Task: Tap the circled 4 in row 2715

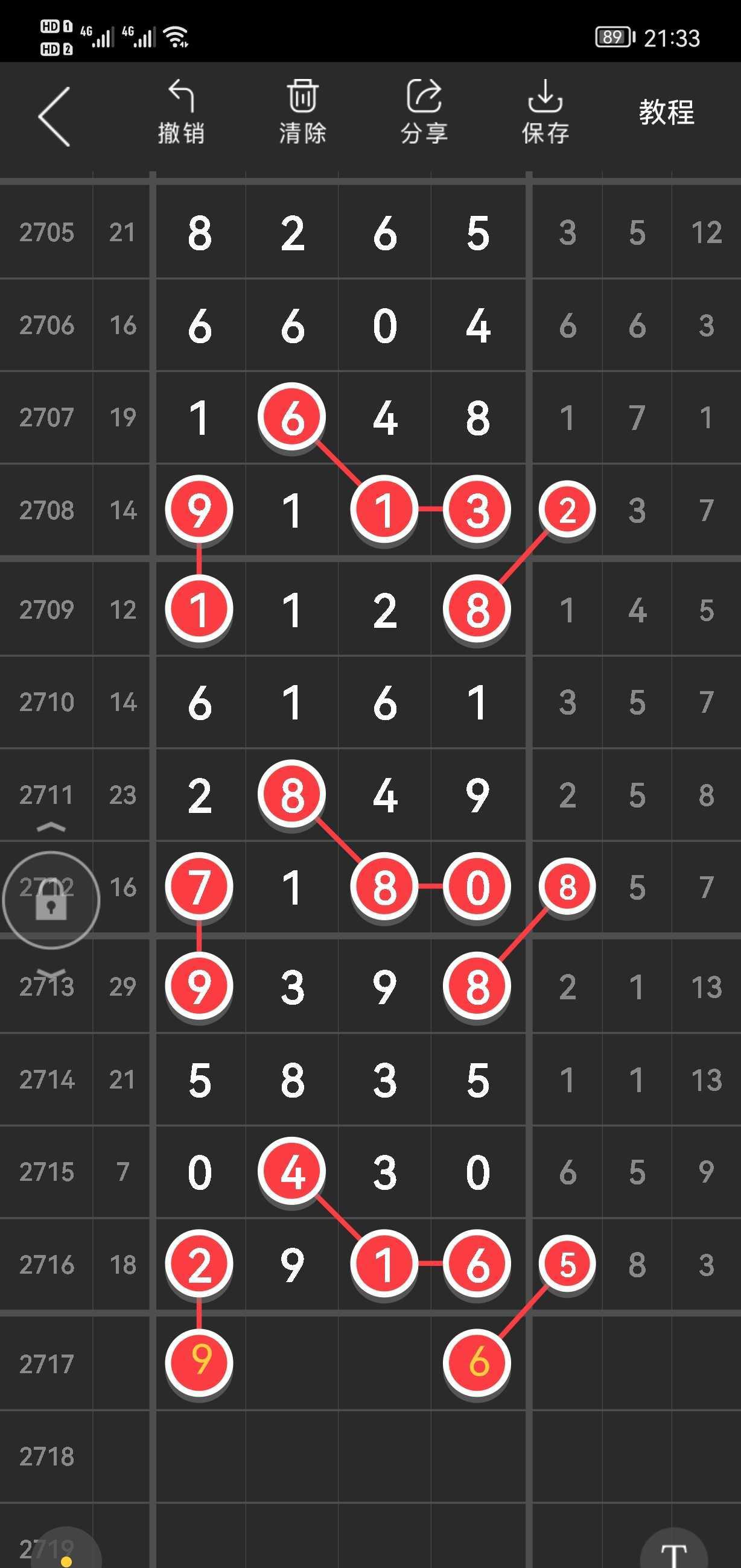Action: [x=291, y=1172]
